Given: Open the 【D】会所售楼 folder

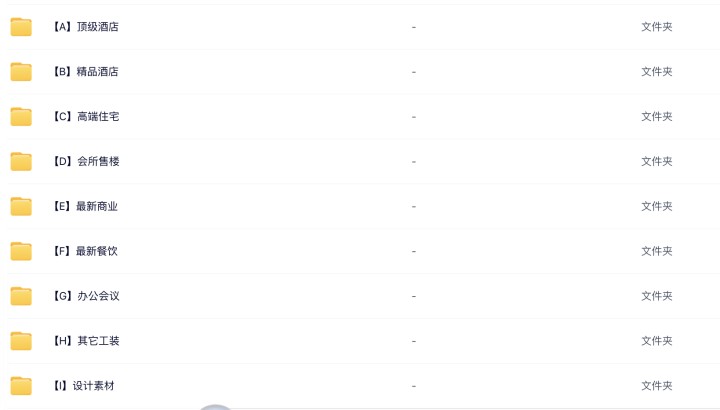Looking at the screenshot, I should pos(85,161).
